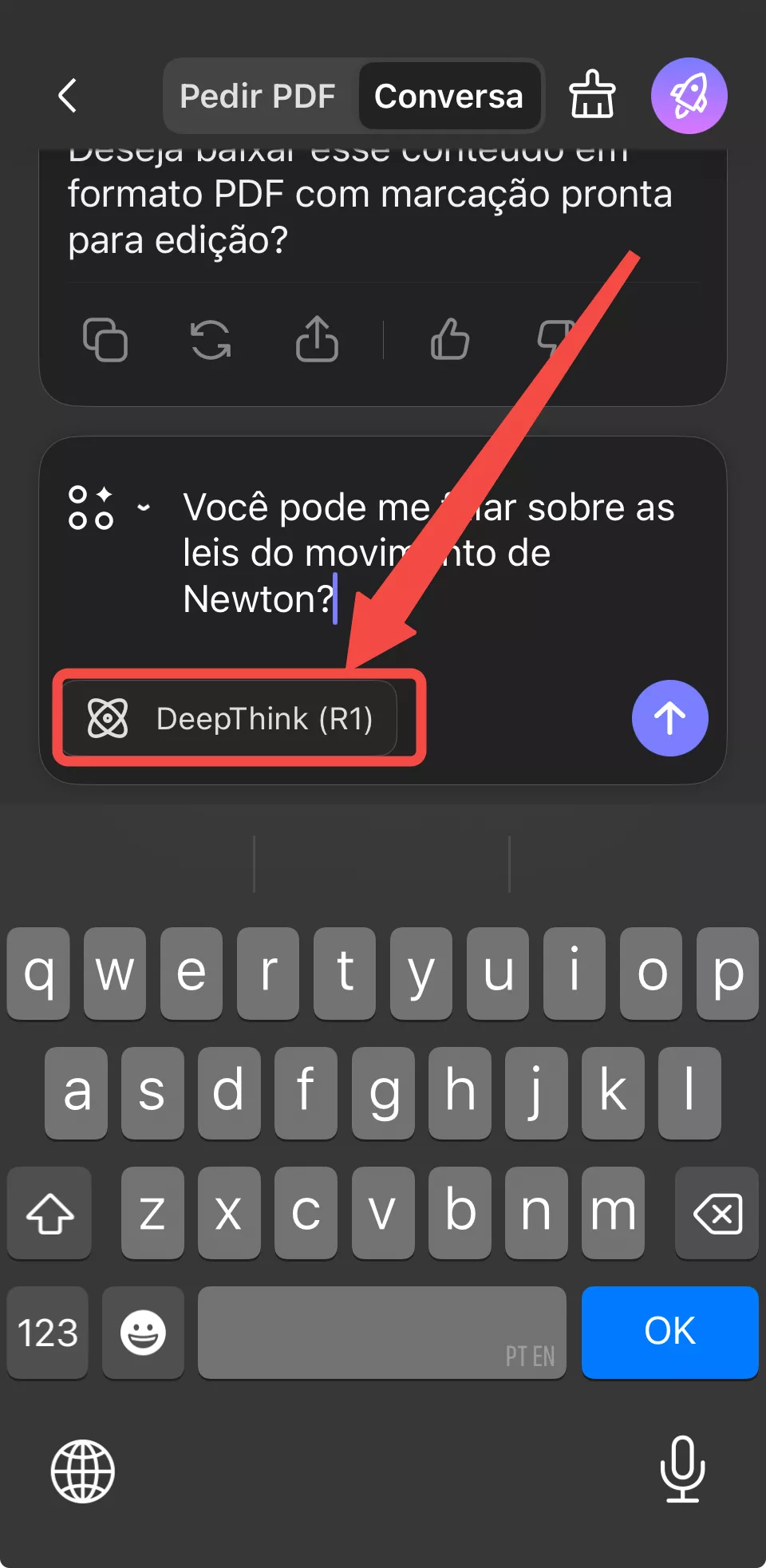
Task: Enable DeepThink (R1) mode
Action: click(238, 718)
